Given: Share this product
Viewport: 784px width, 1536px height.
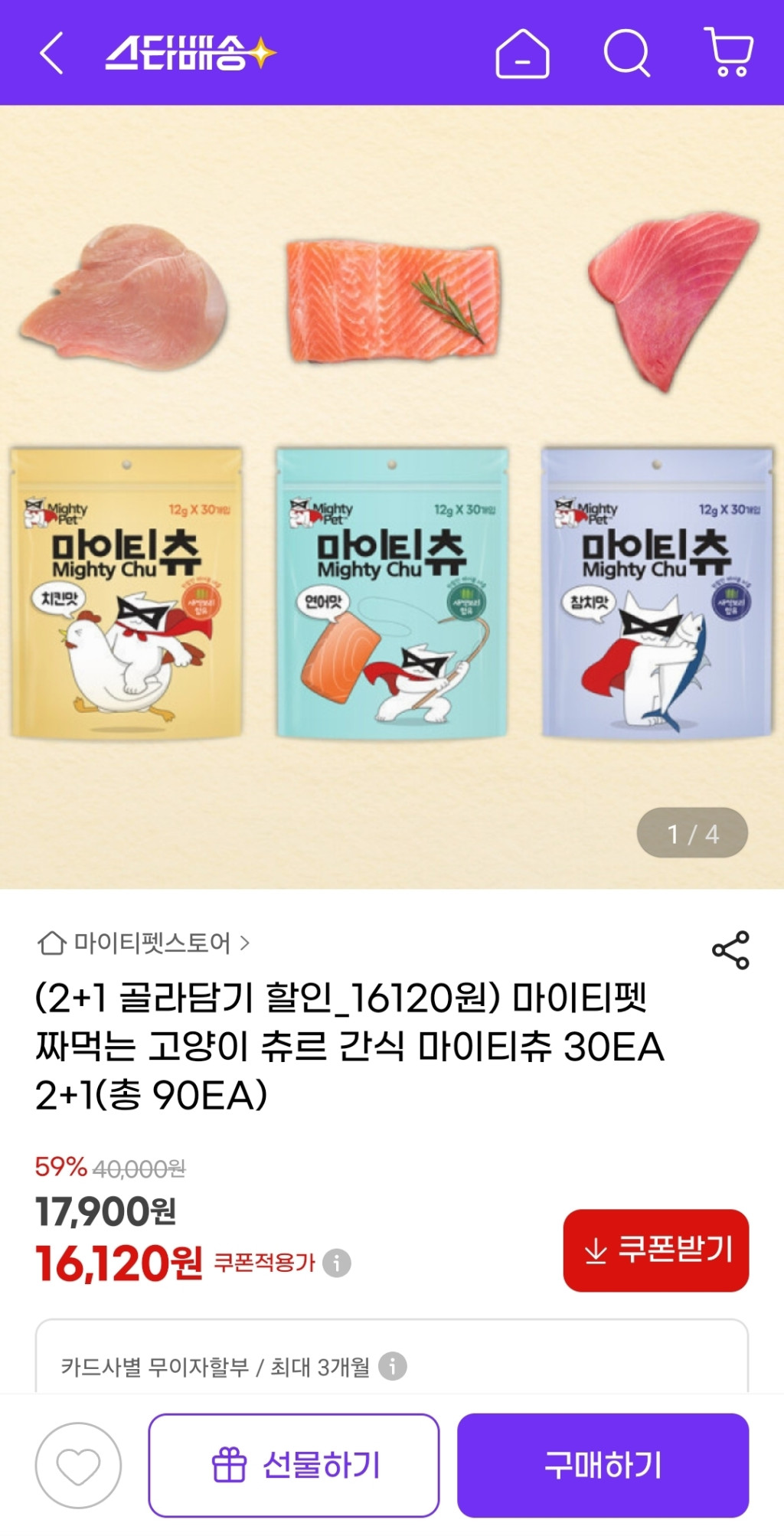Looking at the screenshot, I should [x=730, y=950].
